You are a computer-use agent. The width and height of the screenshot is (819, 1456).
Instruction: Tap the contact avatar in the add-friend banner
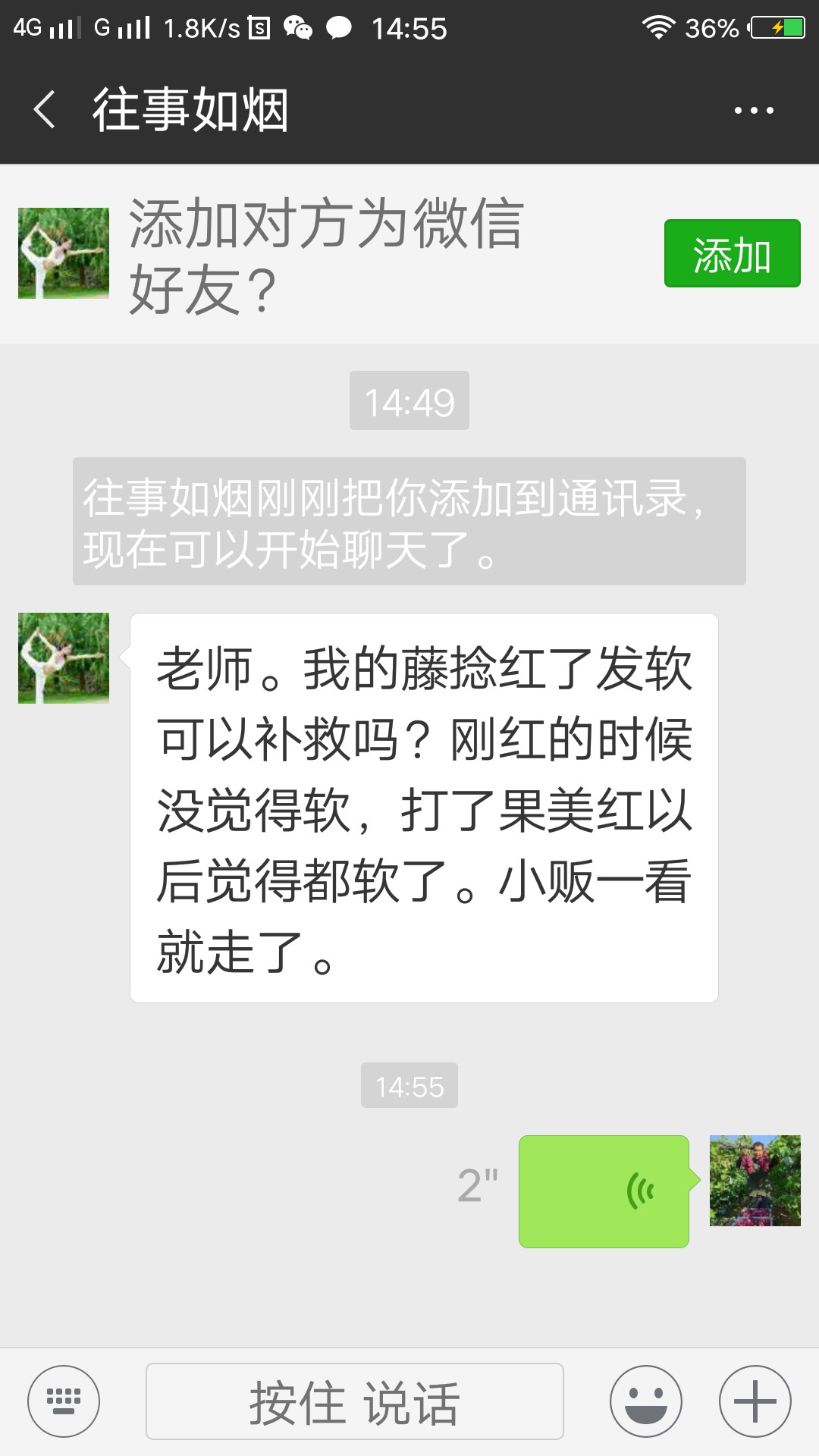coord(64,253)
